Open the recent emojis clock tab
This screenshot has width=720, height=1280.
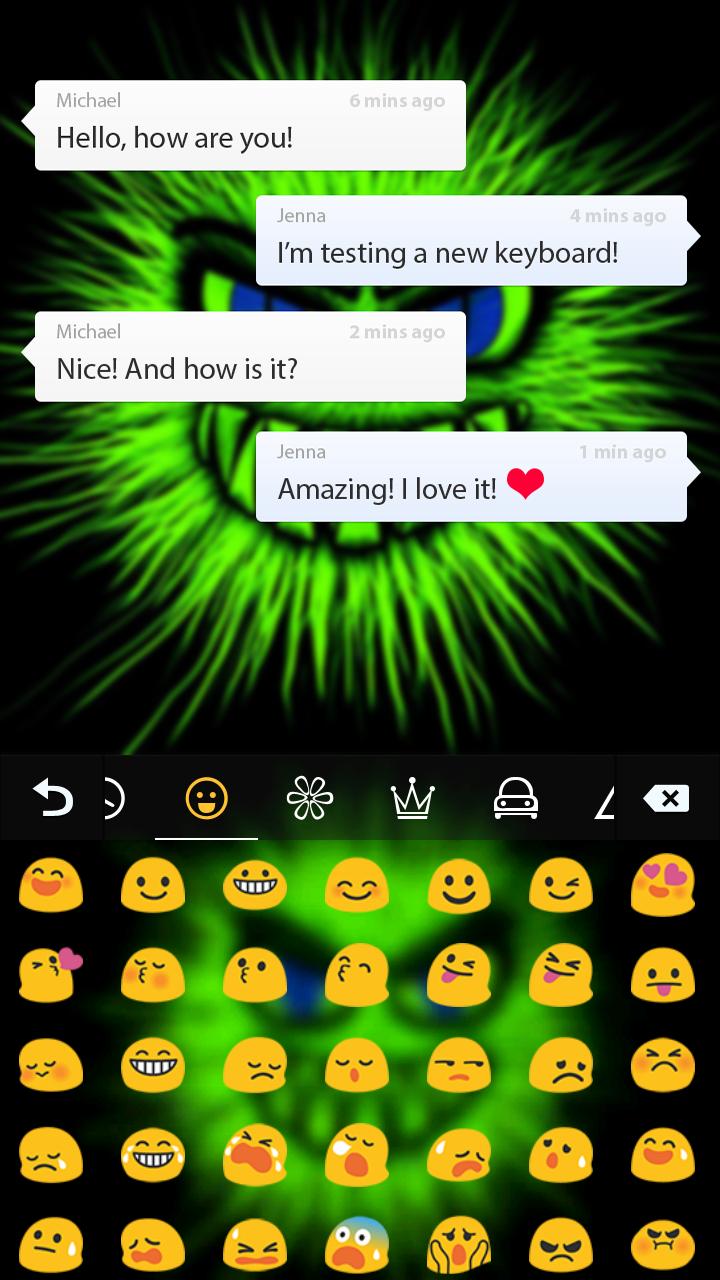click(x=114, y=798)
